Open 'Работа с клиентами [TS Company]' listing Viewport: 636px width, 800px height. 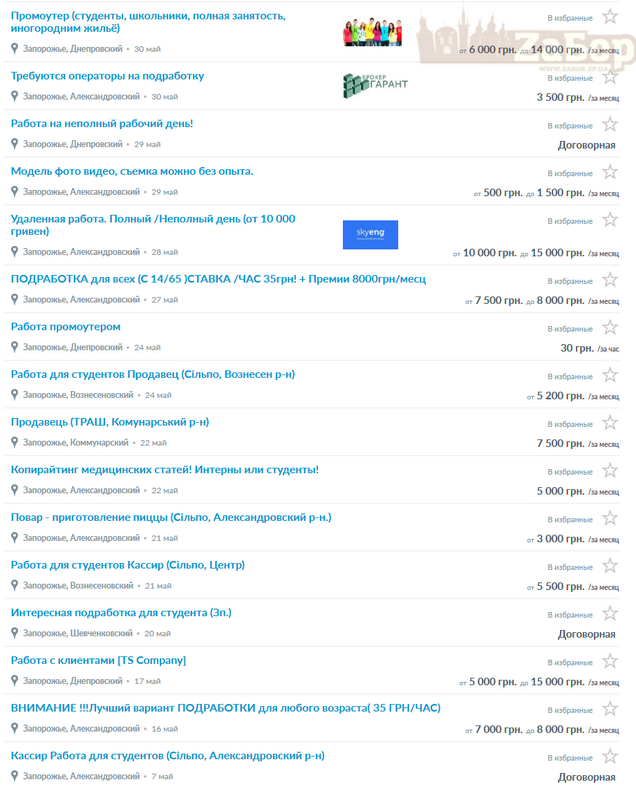(x=98, y=660)
